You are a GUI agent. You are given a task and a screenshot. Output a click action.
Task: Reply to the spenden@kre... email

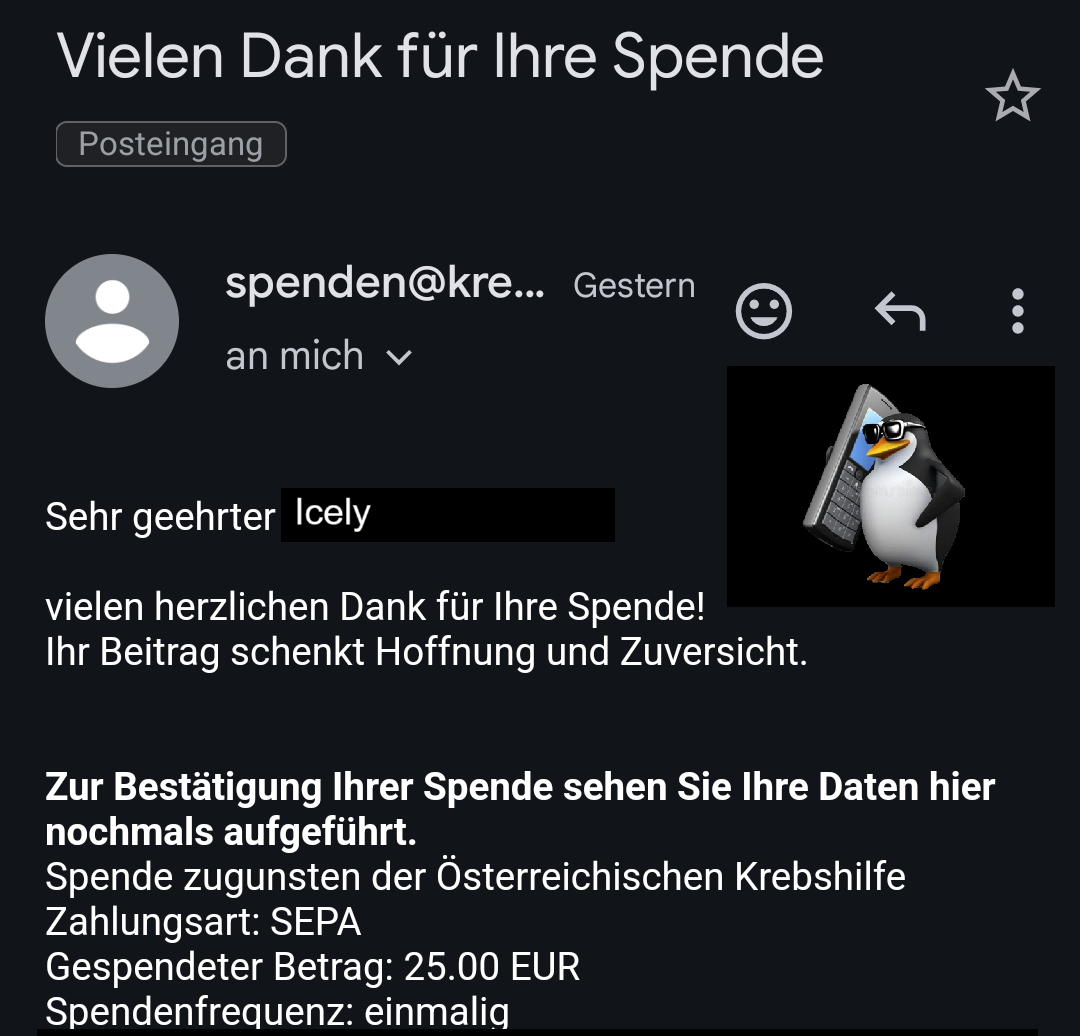pyautogui.click(x=900, y=312)
